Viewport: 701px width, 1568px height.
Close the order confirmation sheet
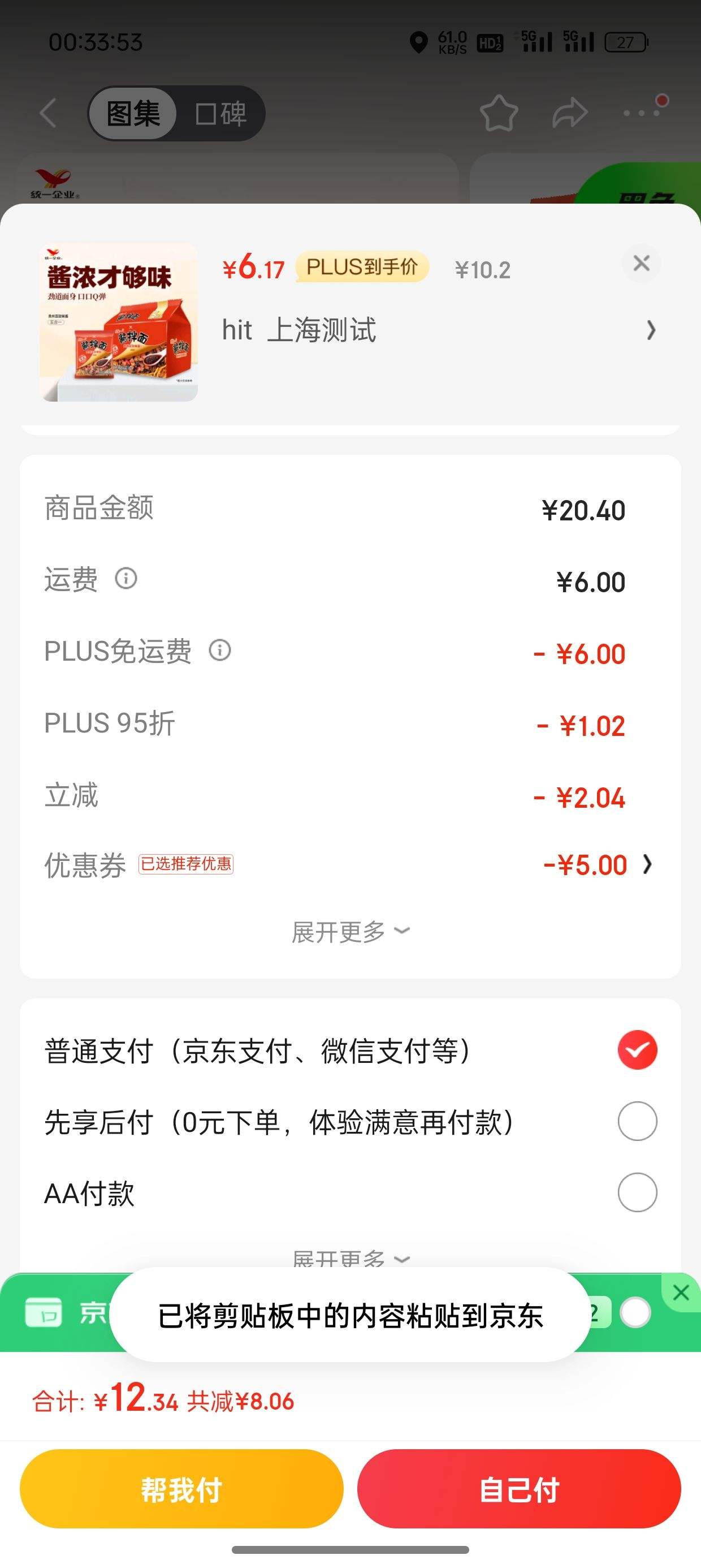pyautogui.click(x=642, y=264)
